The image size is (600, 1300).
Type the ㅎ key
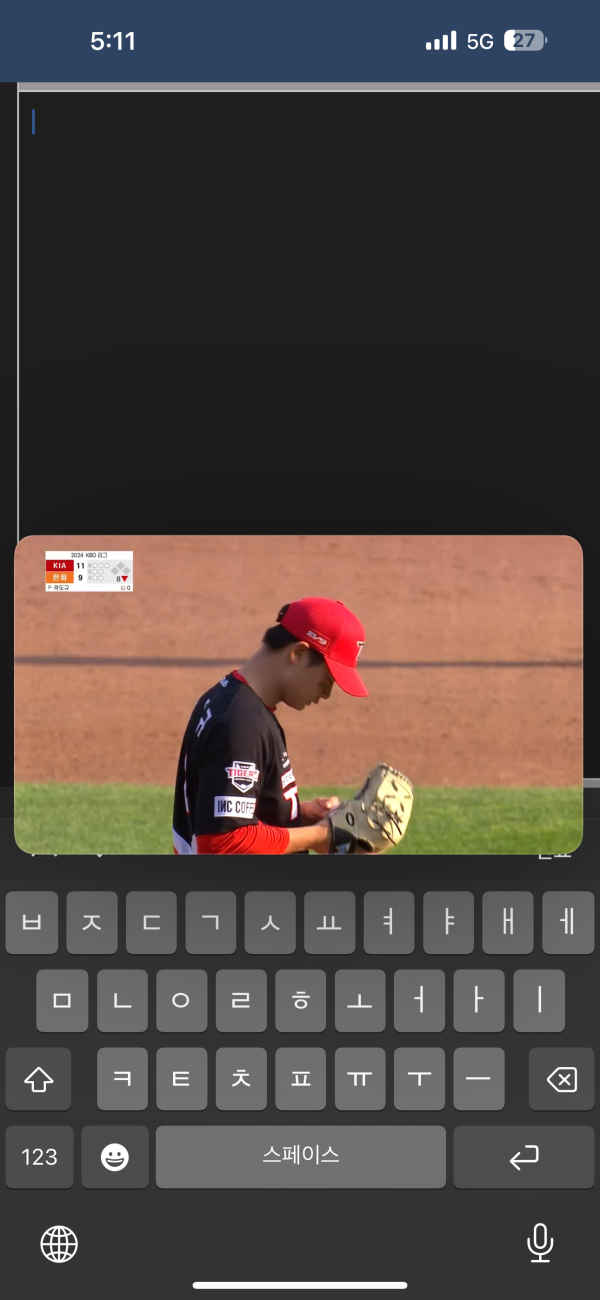300,1001
